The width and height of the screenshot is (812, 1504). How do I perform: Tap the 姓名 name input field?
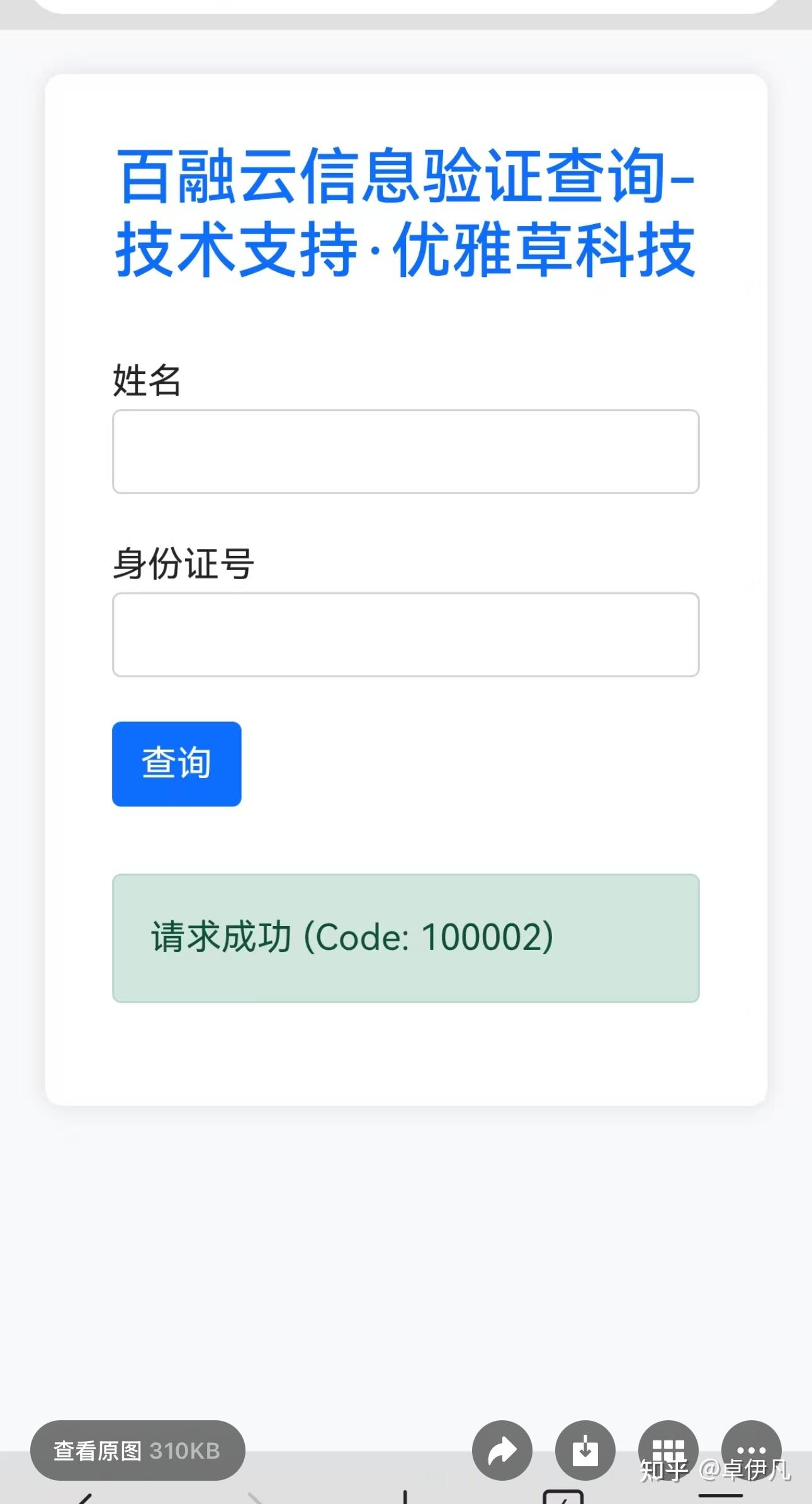coord(405,451)
